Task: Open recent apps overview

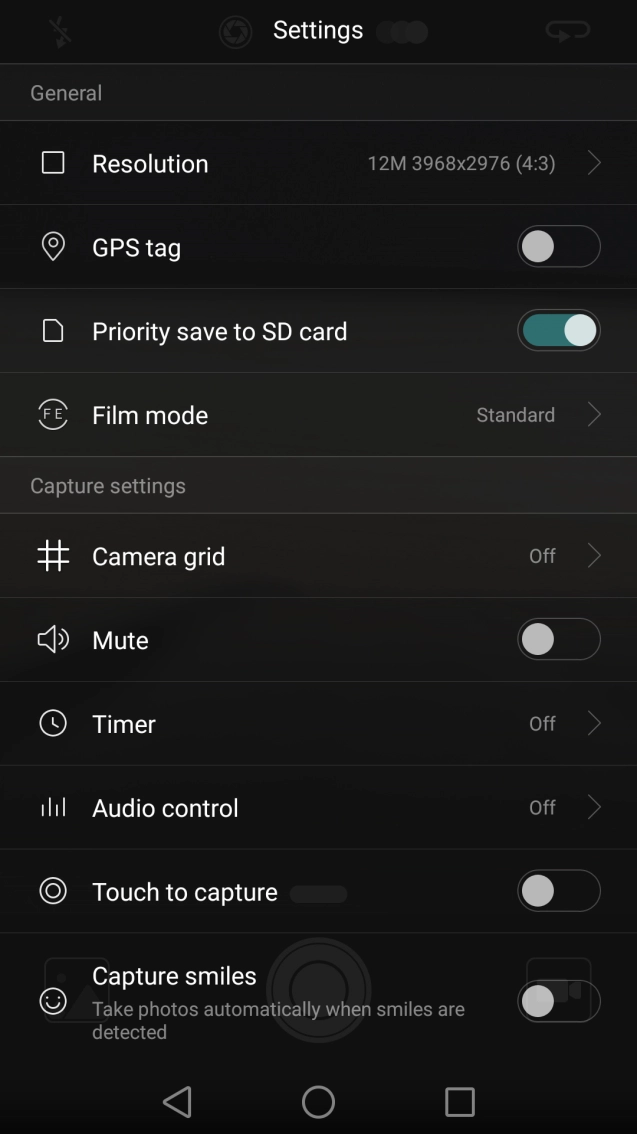Action: pos(459,1102)
